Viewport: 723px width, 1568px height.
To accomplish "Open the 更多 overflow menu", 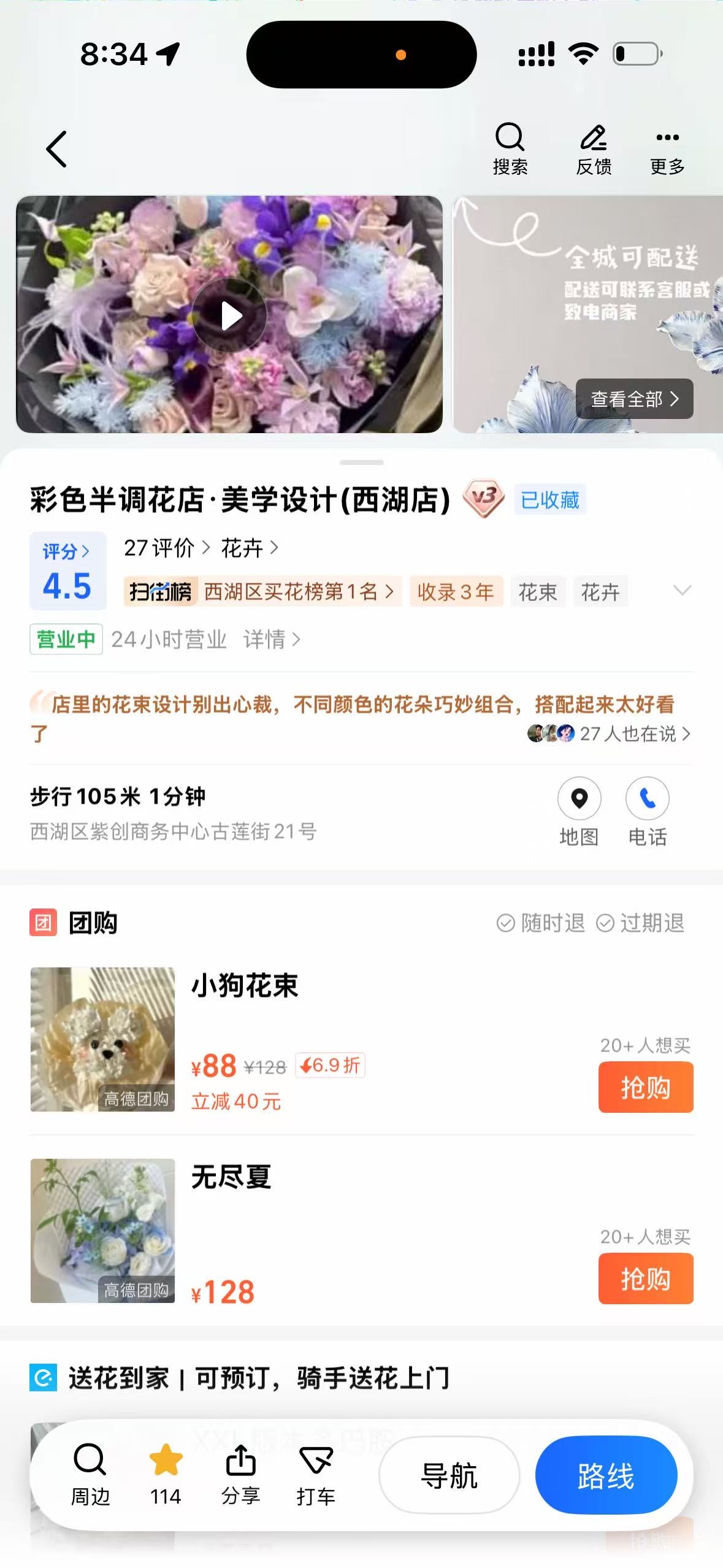I will (x=667, y=149).
